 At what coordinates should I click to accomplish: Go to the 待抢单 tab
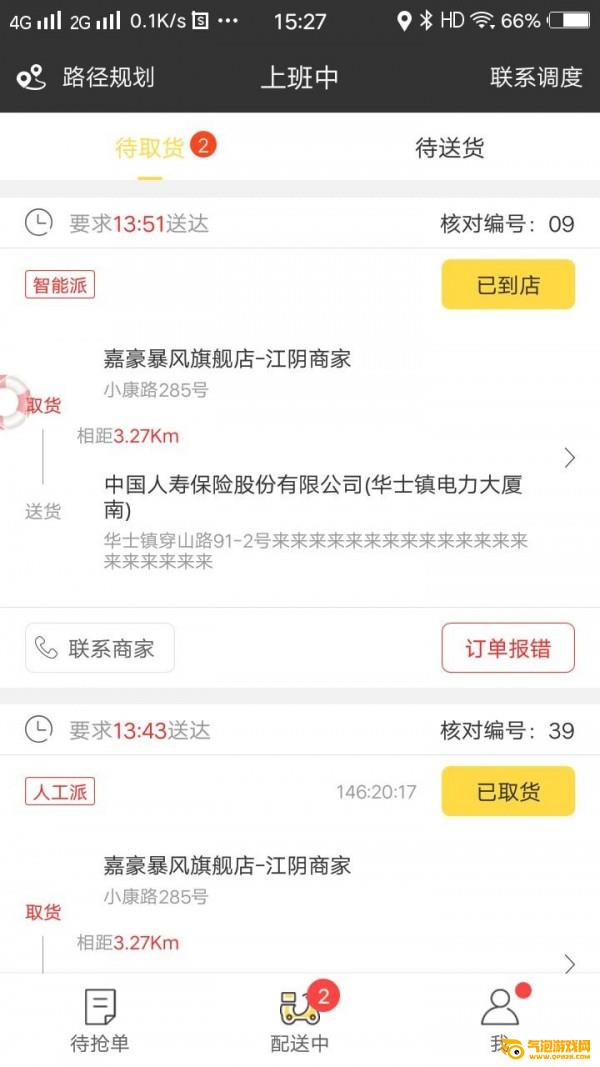100,1020
